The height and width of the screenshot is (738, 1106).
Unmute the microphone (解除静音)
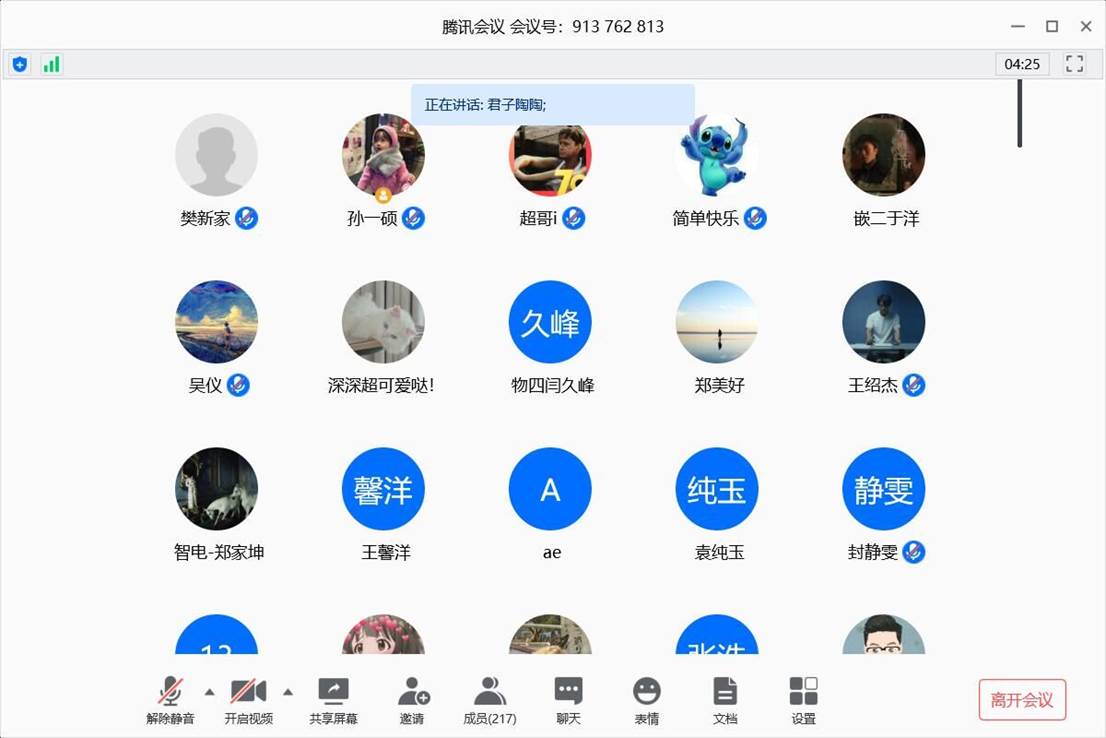(170, 699)
